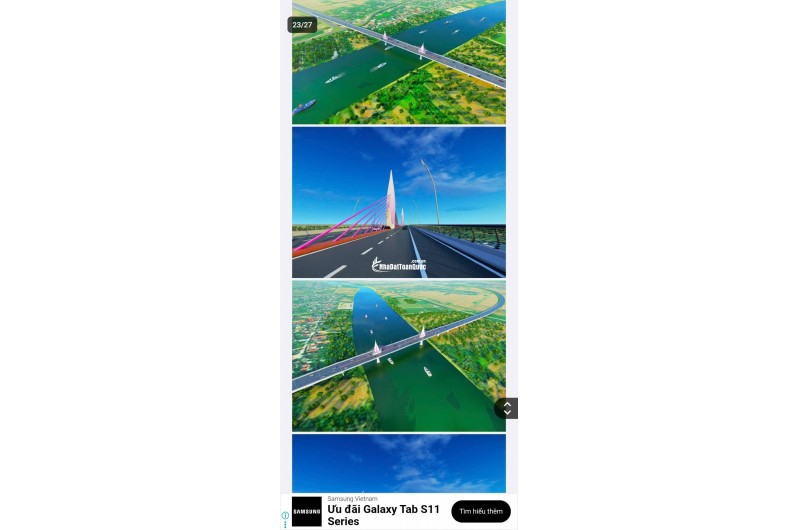The width and height of the screenshot is (800, 530).
Task: Open the Samsung Galaxy Tab S11 ad banner
Action: click(383, 511)
